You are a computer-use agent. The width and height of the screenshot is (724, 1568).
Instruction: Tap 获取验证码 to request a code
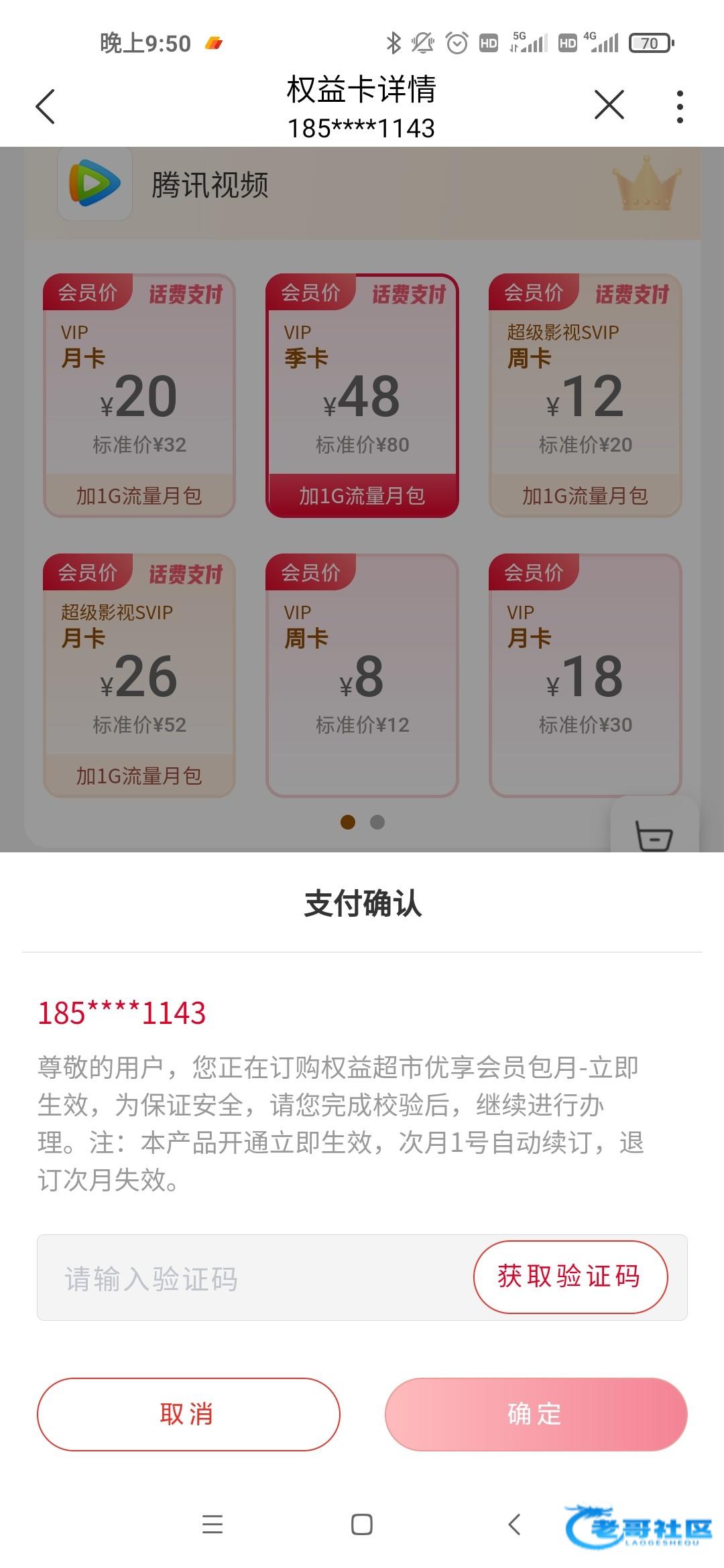click(x=570, y=1277)
